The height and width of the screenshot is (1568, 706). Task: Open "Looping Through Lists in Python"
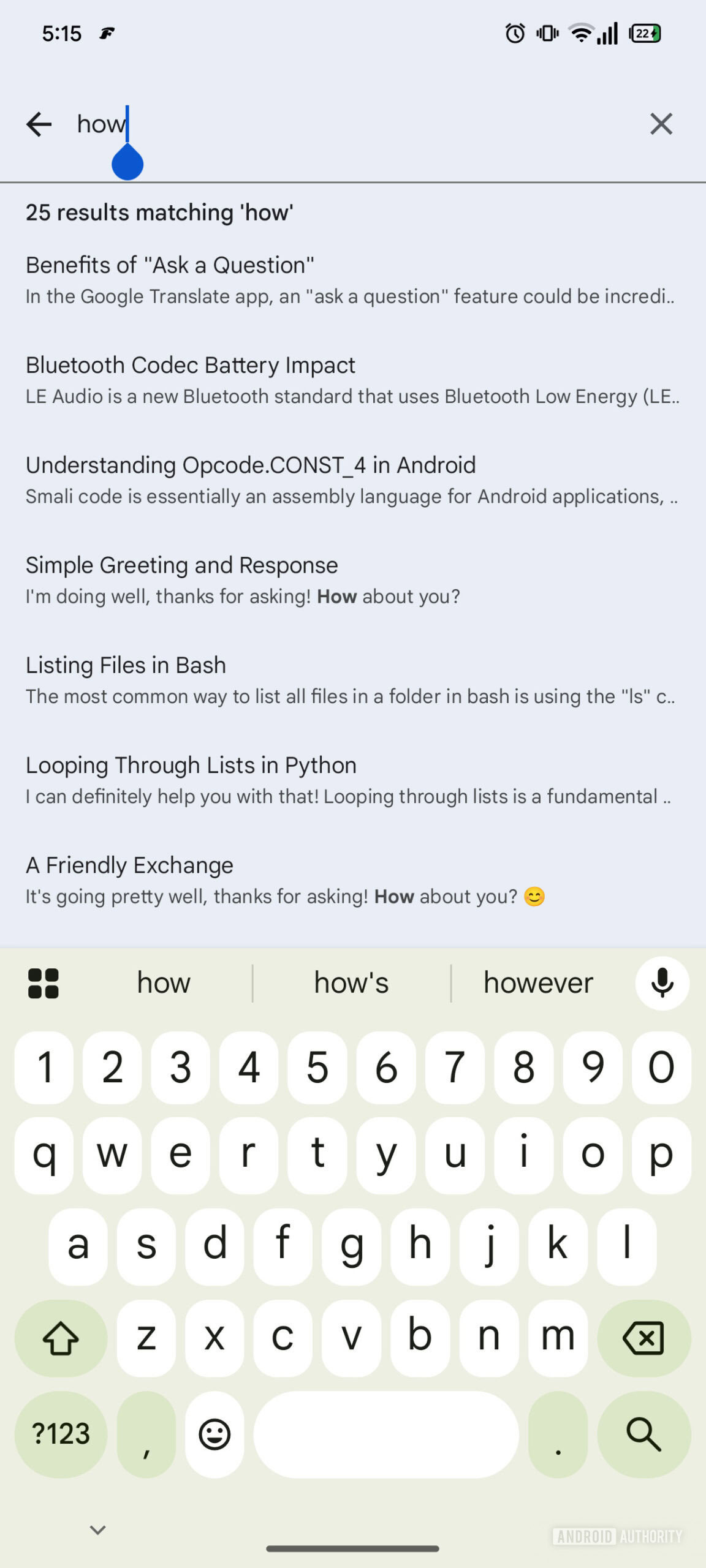353,779
